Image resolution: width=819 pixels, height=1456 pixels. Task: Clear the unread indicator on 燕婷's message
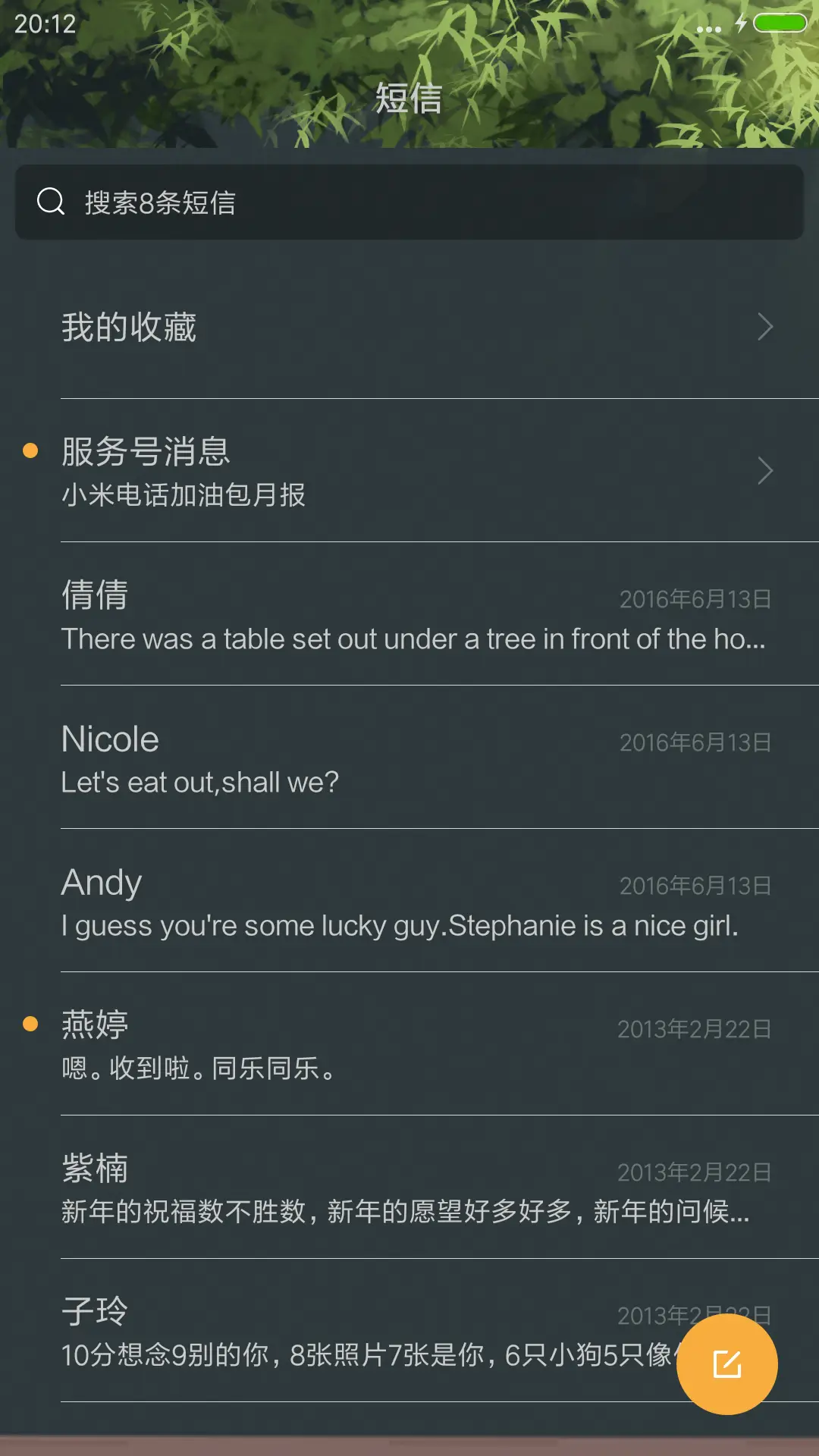click(x=30, y=1023)
